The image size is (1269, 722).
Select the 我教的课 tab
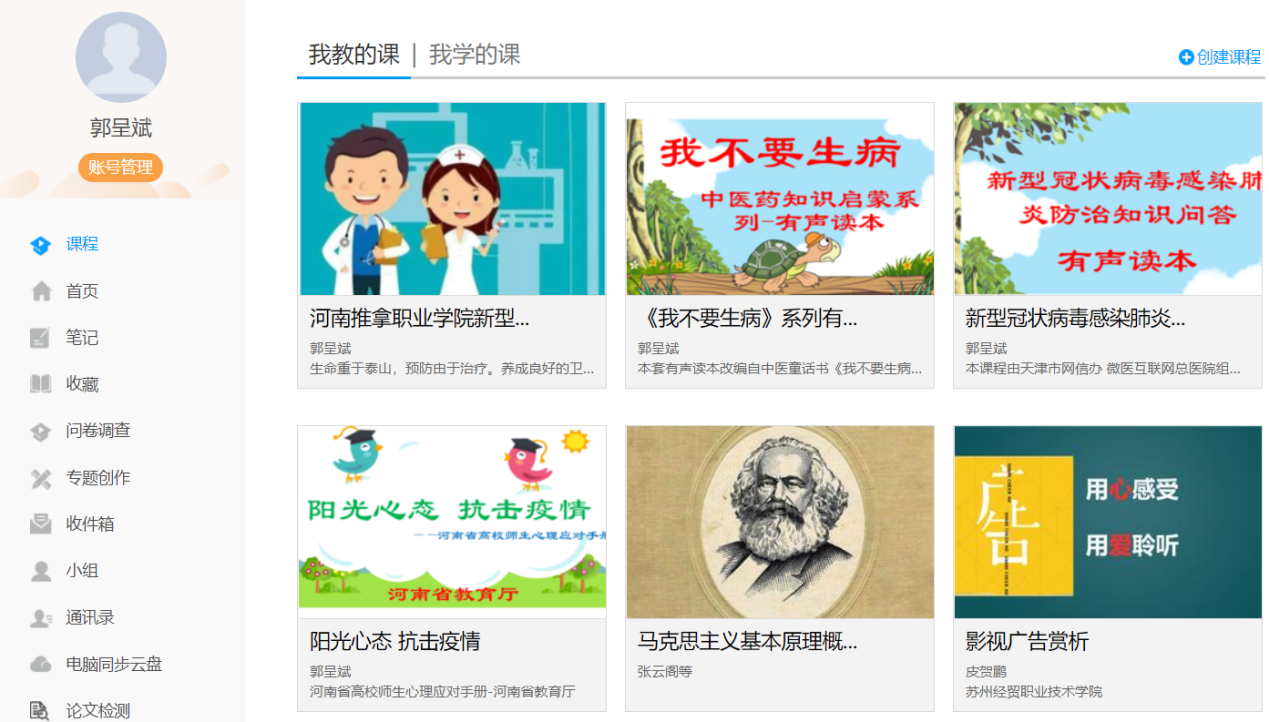point(354,55)
